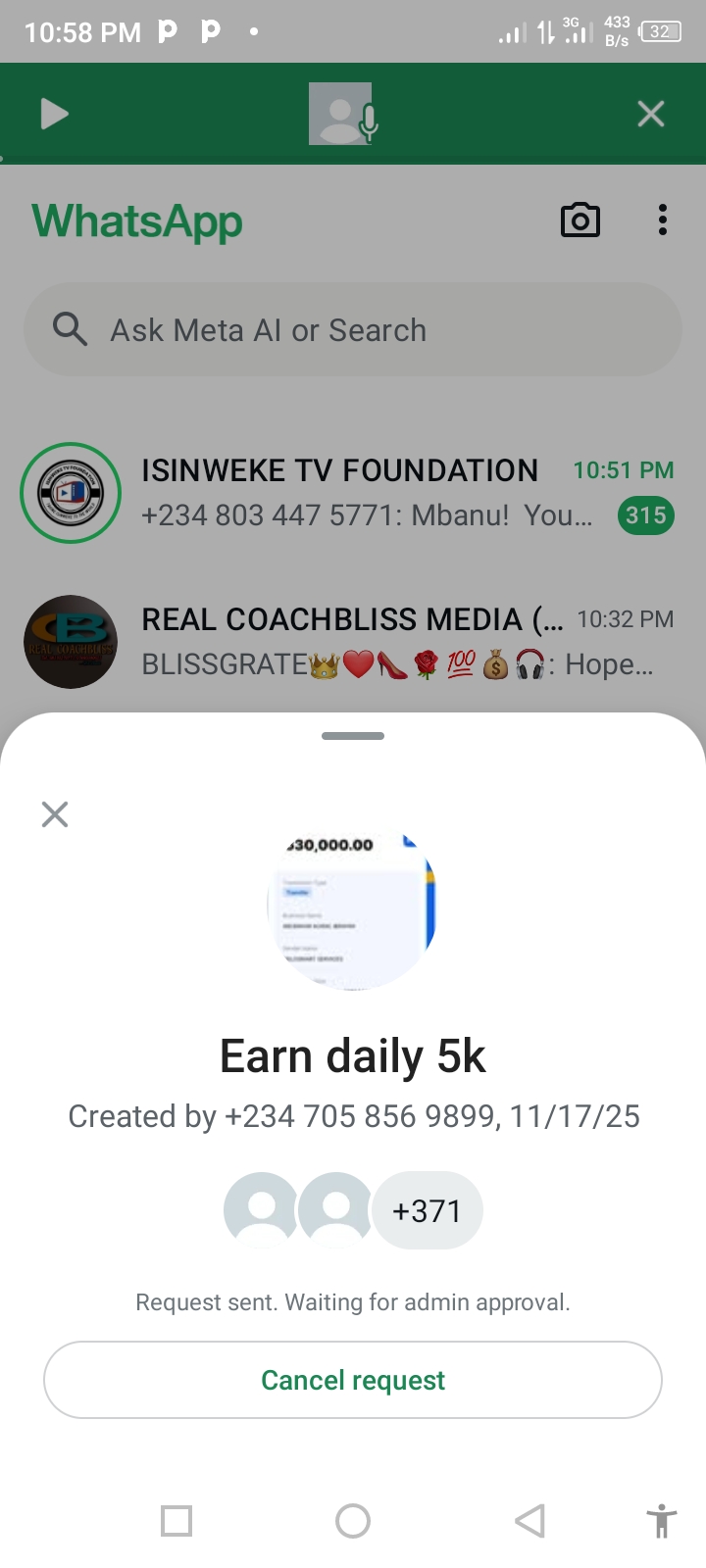Dismiss the green voice message player
This screenshot has height=1568, width=706.
pos(651,114)
